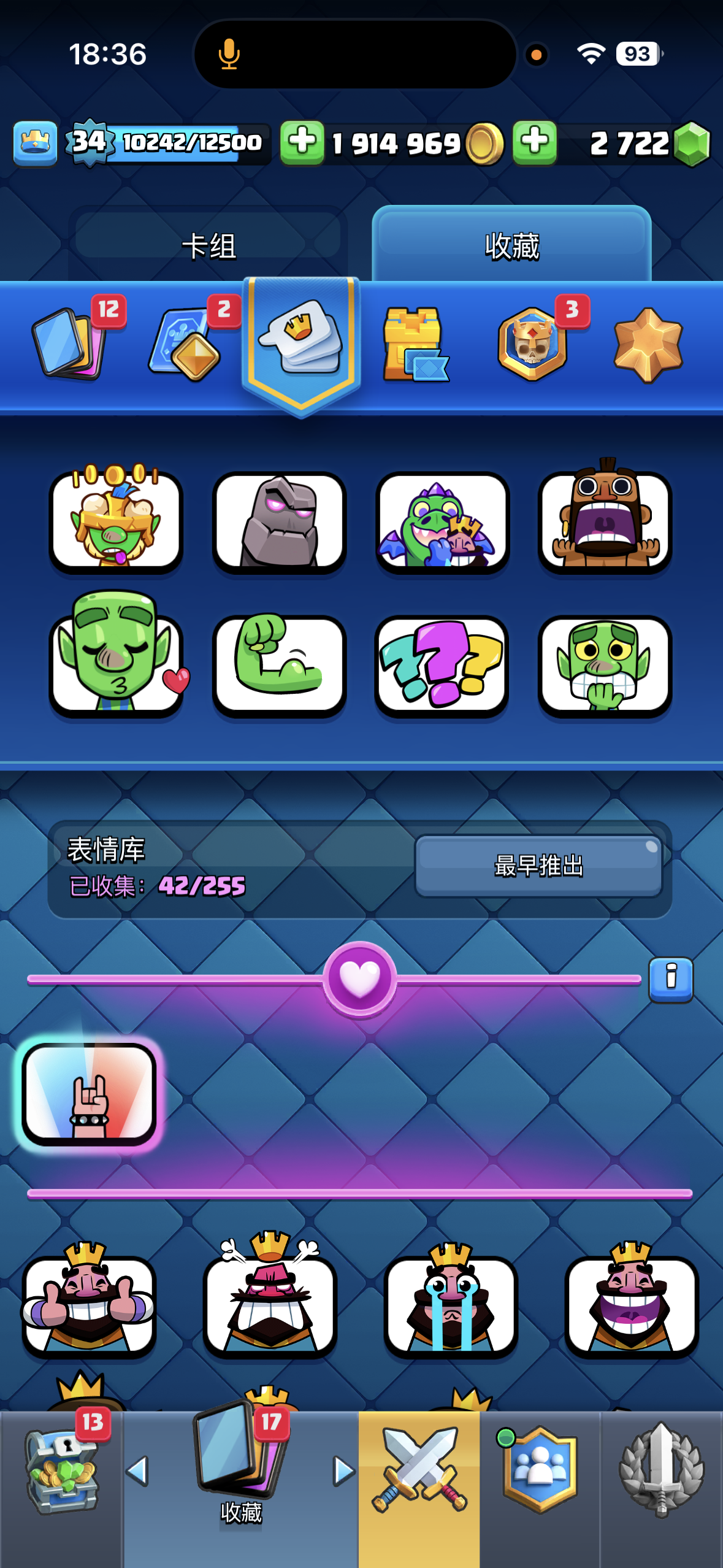The width and height of the screenshot is (723, 1568).
Task: Open the info button beside the heart divider
Action: [670, 978]
